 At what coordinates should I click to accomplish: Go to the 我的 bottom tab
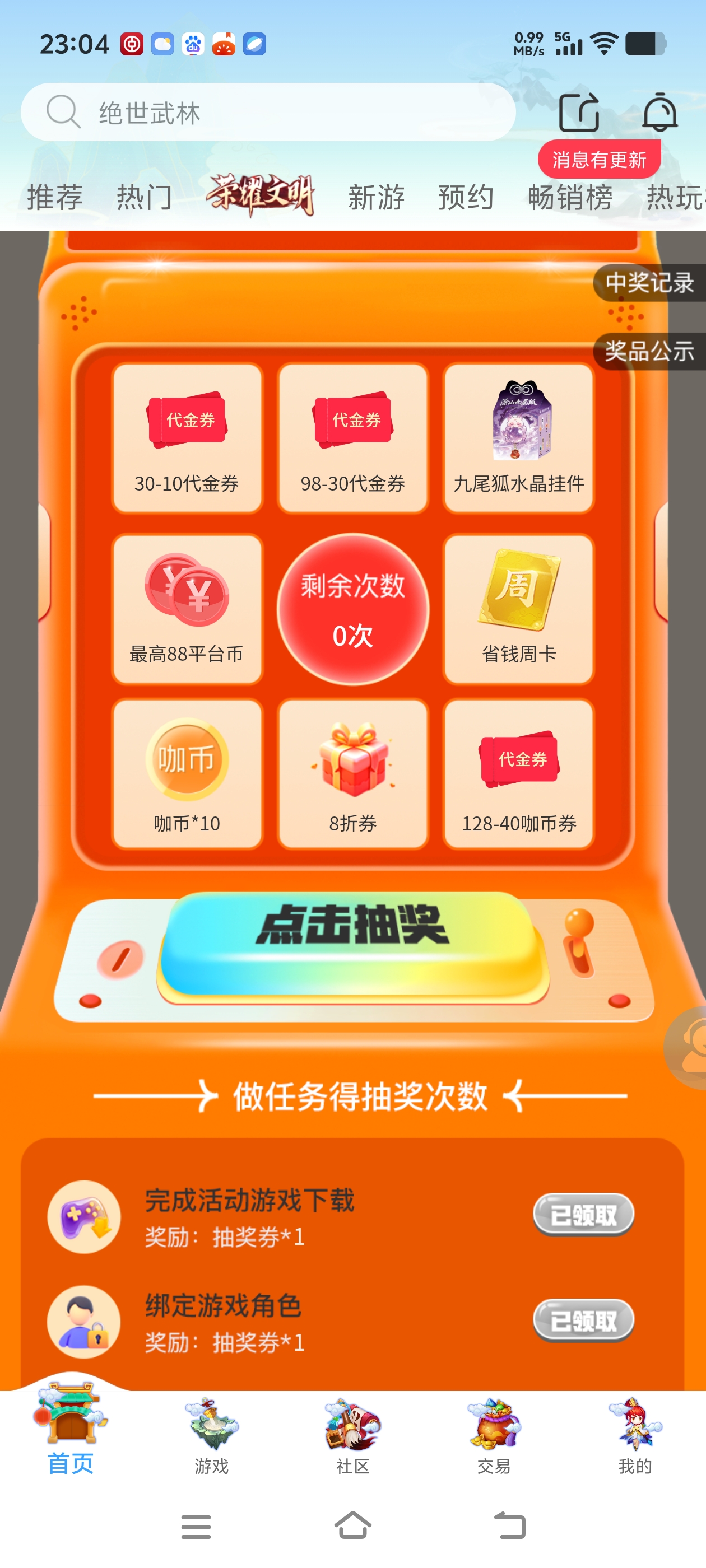click(635, 1436)
